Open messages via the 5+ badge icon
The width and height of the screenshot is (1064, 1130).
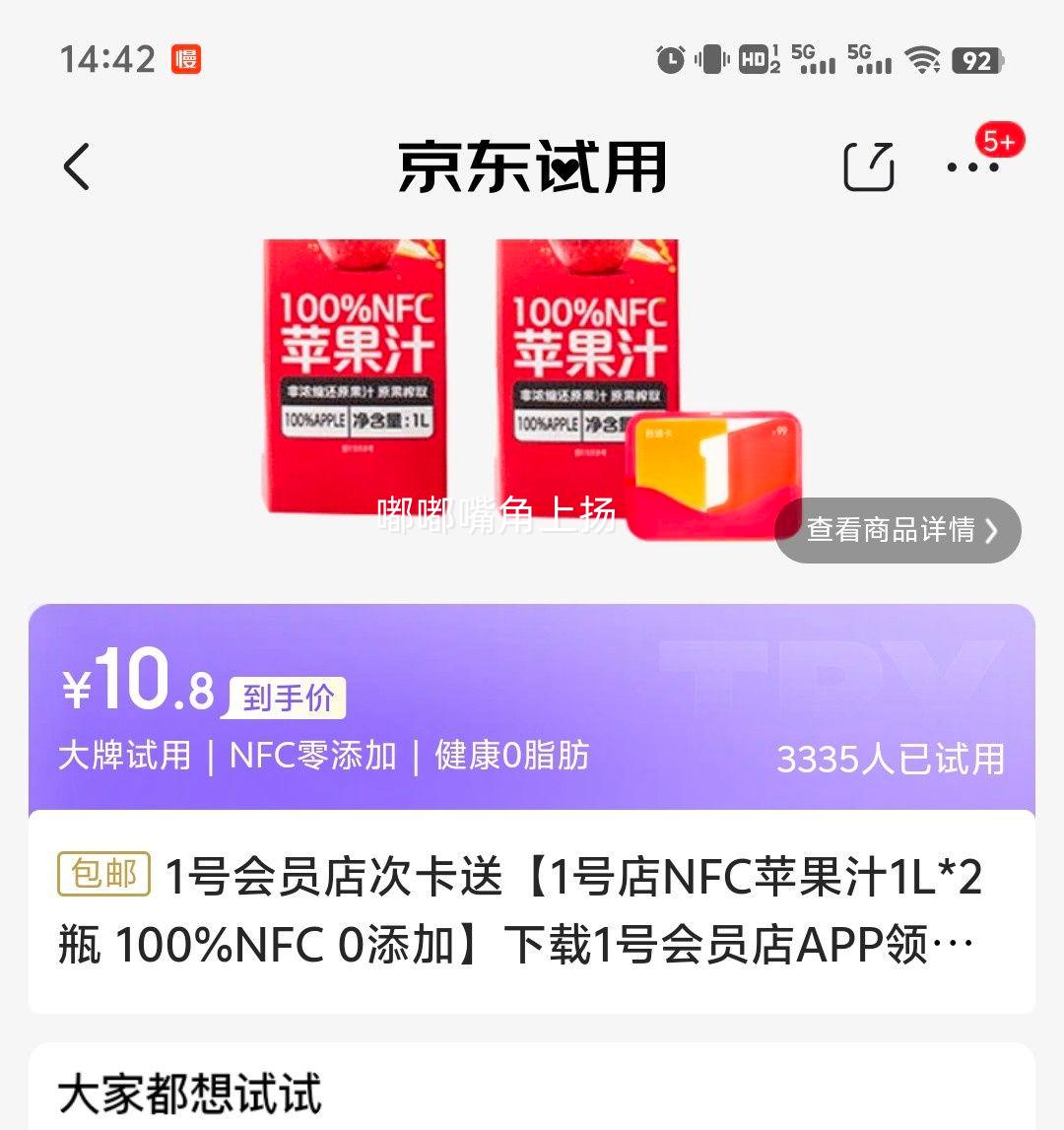coord(998,142)
